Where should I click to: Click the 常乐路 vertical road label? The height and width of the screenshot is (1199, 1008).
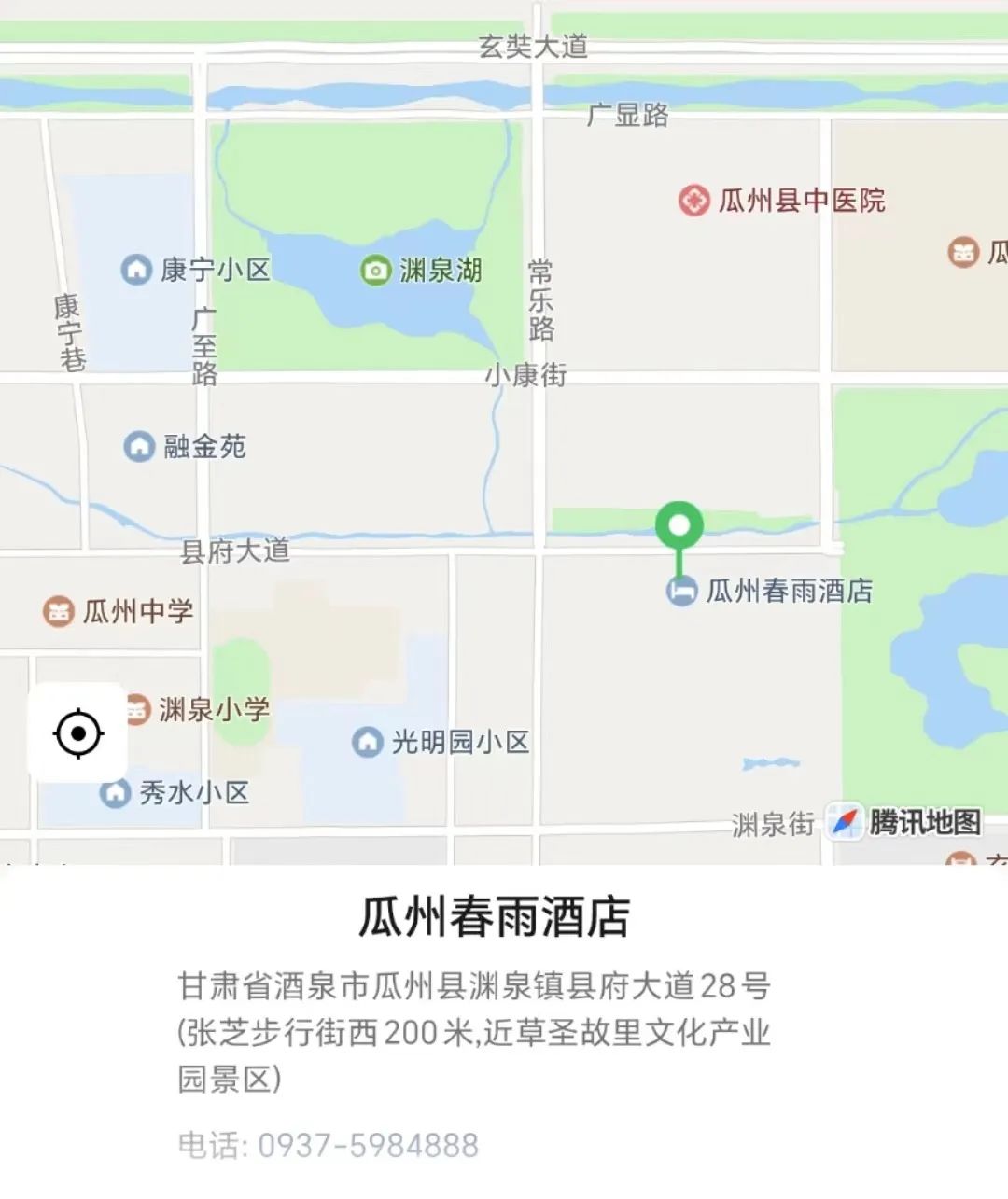[542, 299]
